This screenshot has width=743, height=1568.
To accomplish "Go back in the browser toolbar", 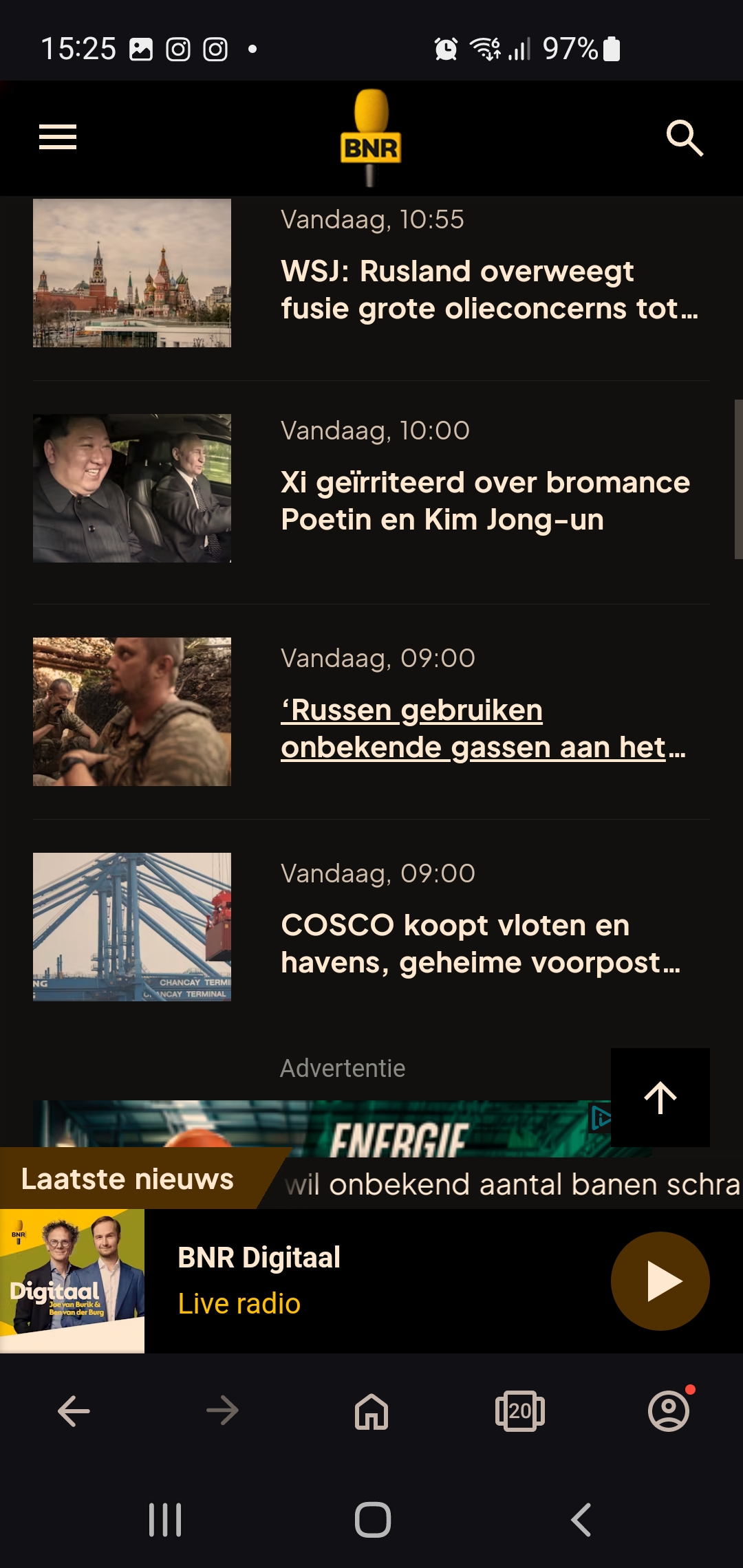I will point(74,1411).
